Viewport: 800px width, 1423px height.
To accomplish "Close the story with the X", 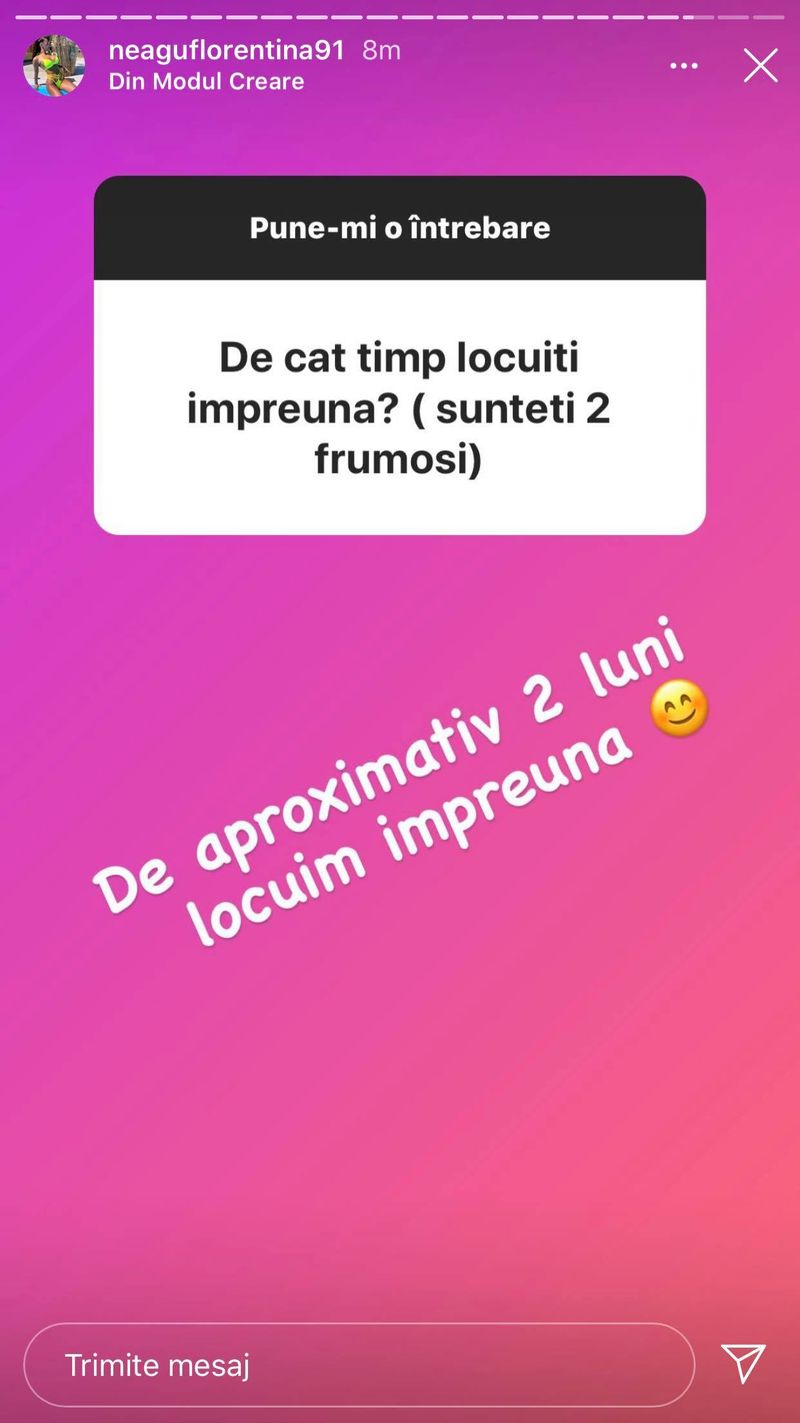I will (760, 66).
